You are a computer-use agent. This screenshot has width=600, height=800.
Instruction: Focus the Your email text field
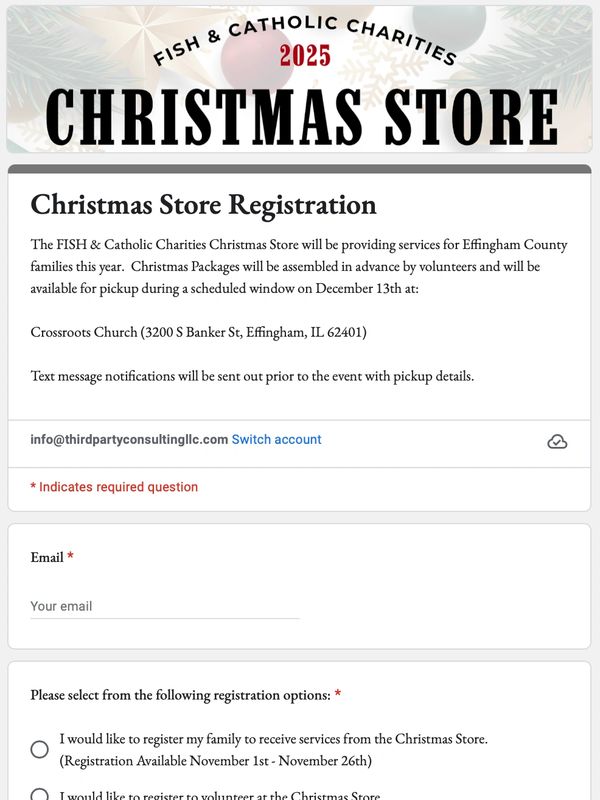[164, 606]
